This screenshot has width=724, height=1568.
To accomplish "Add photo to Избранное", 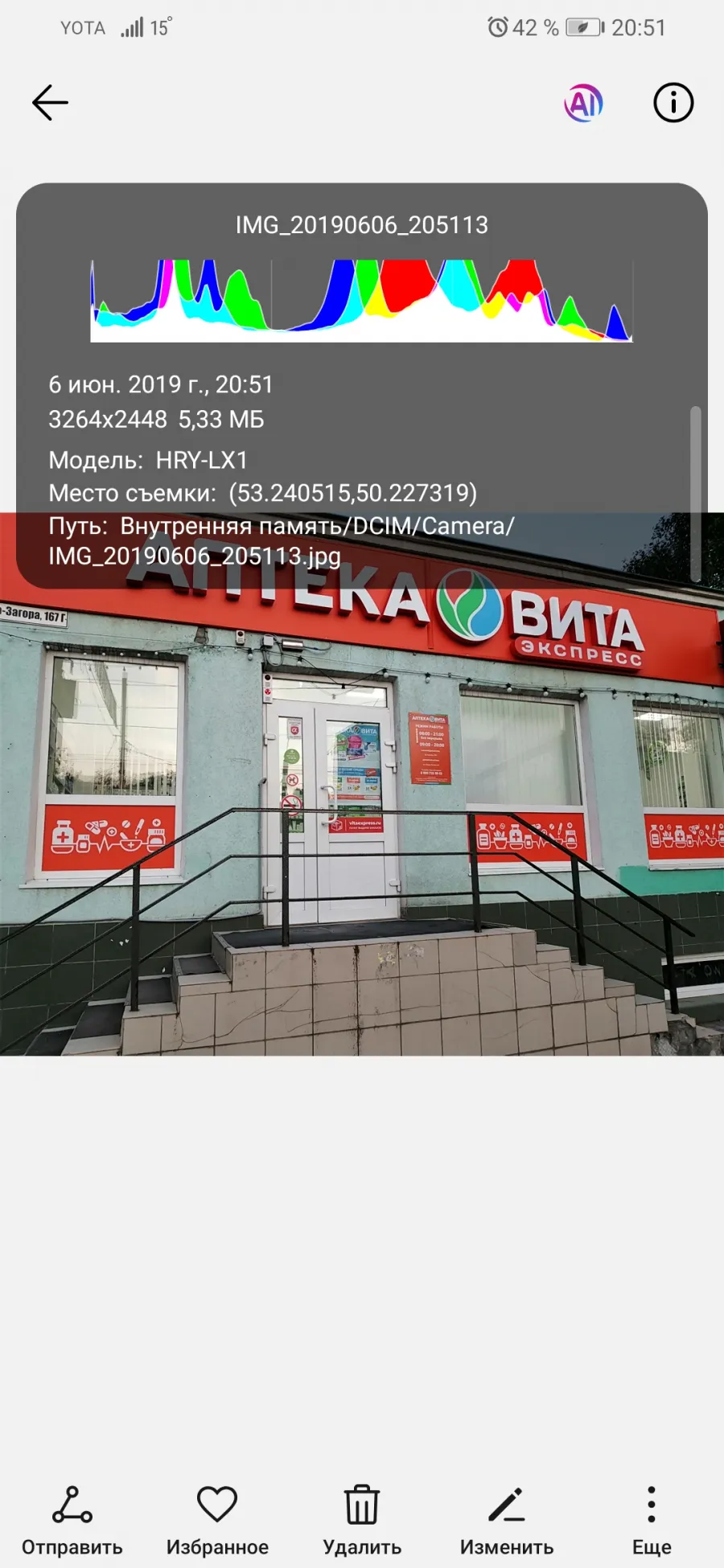I will coord(217,1520).
